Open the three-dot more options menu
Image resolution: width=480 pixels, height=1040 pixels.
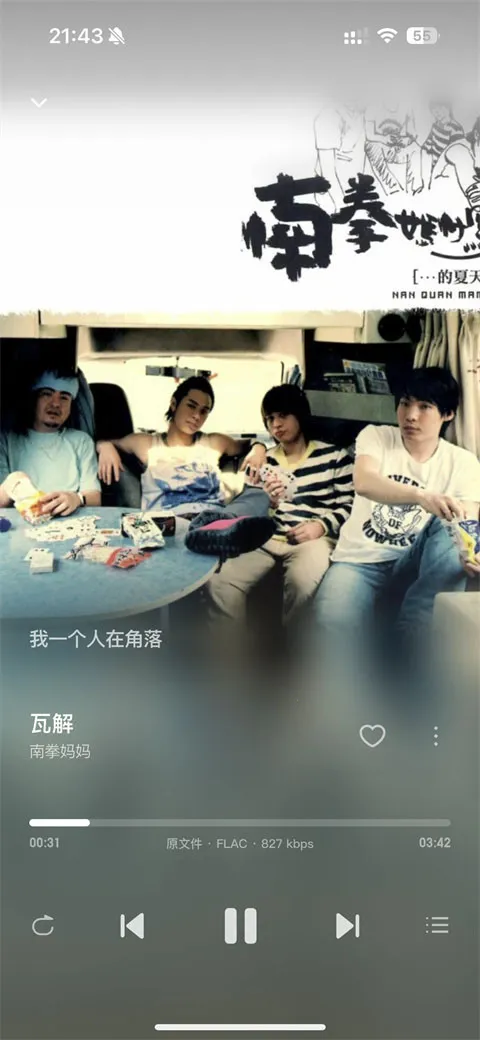436,736
